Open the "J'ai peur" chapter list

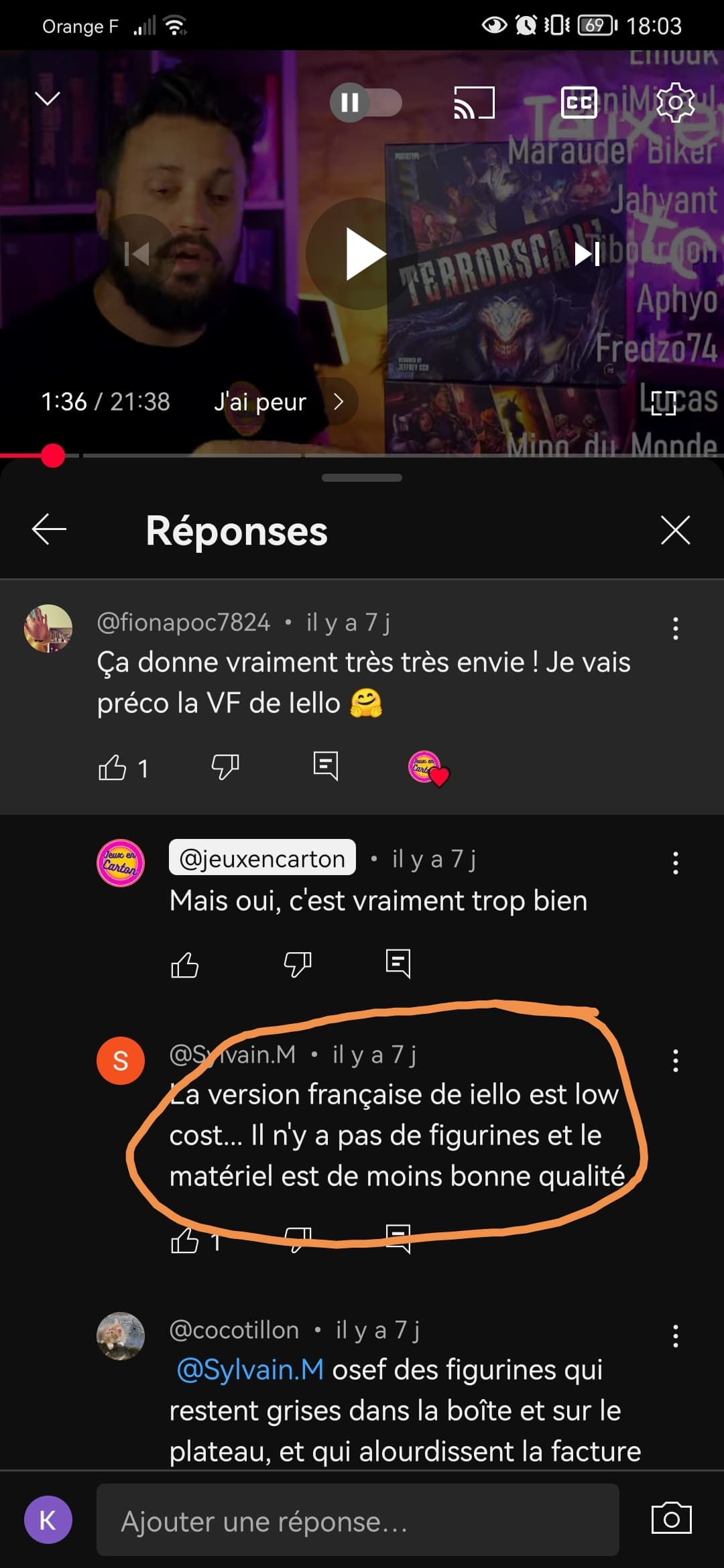[x=278, y=402]
